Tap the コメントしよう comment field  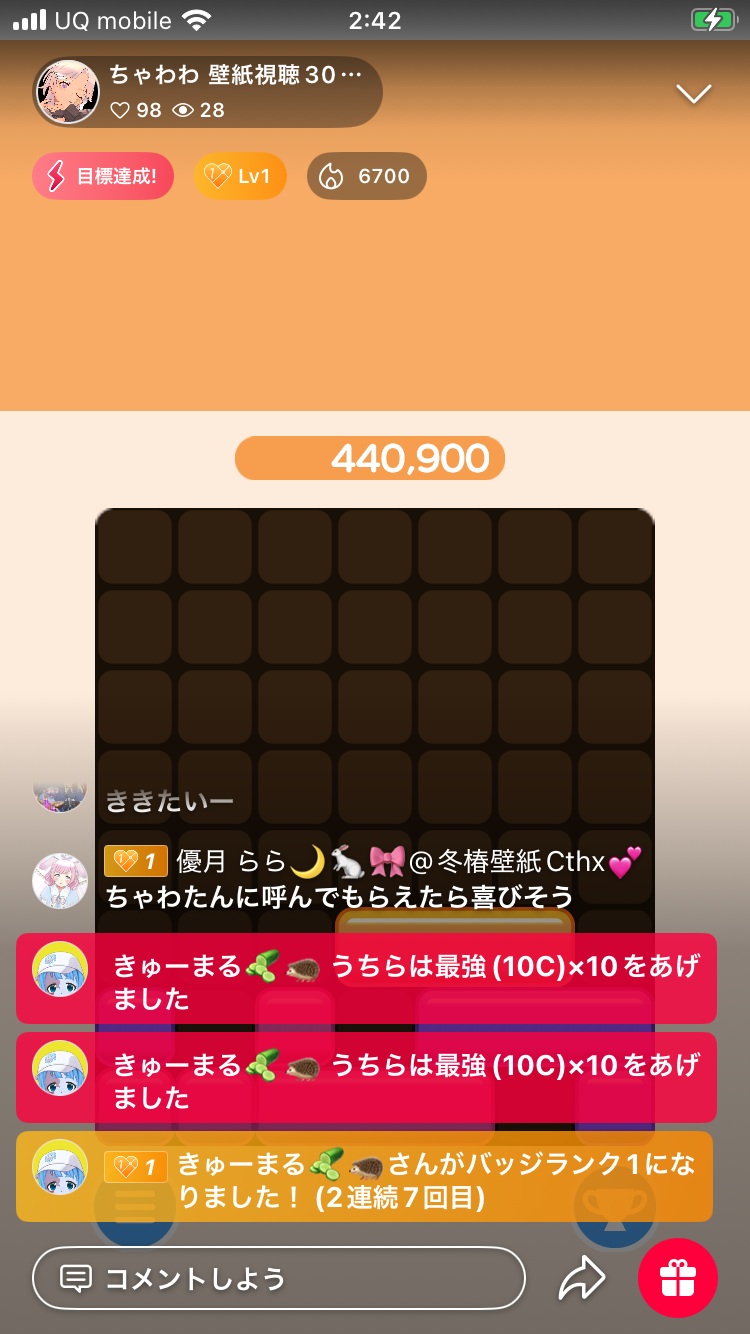278,1278
